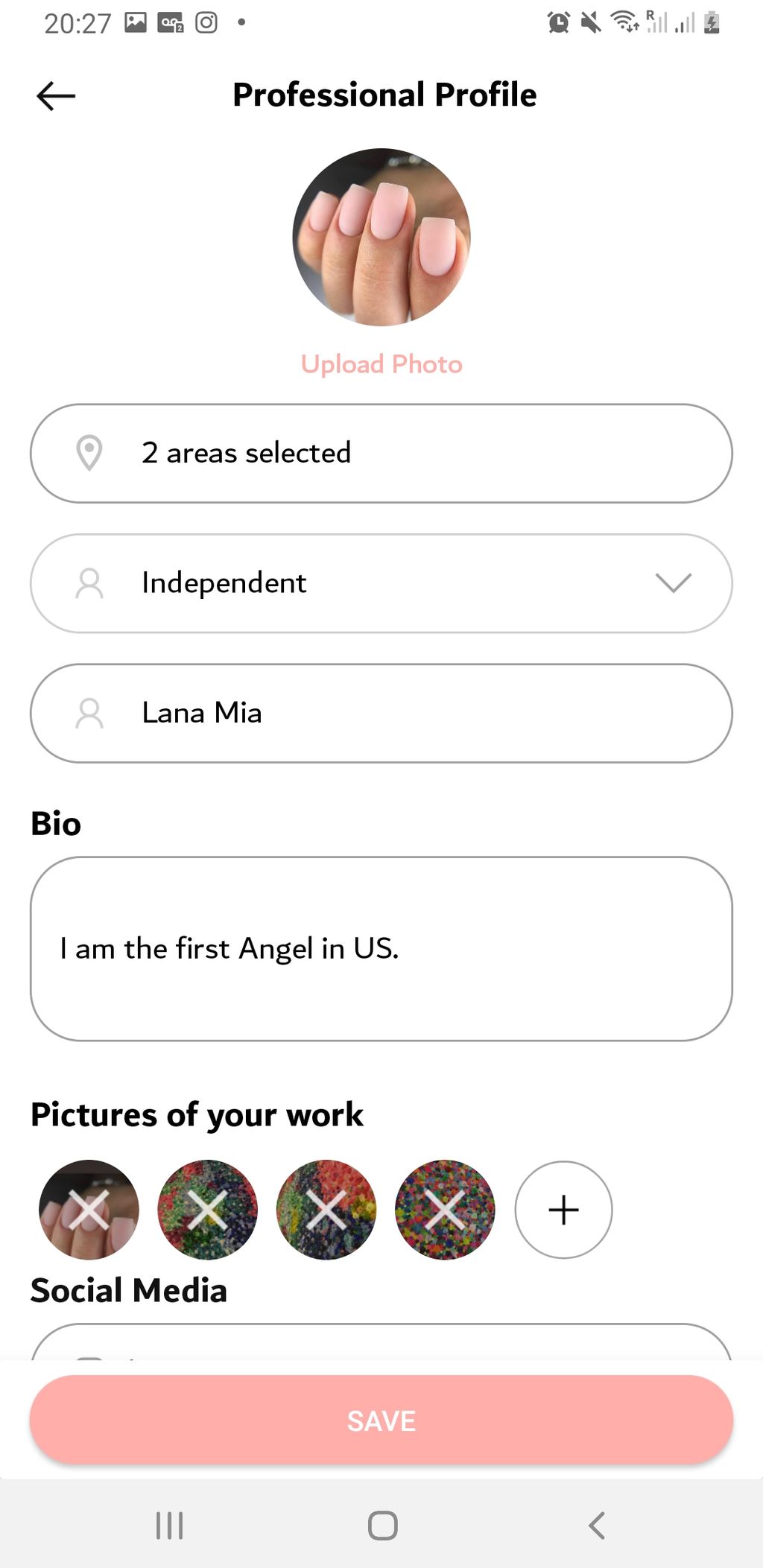Tap Upload Photo to change profile picture

(381, 364)
